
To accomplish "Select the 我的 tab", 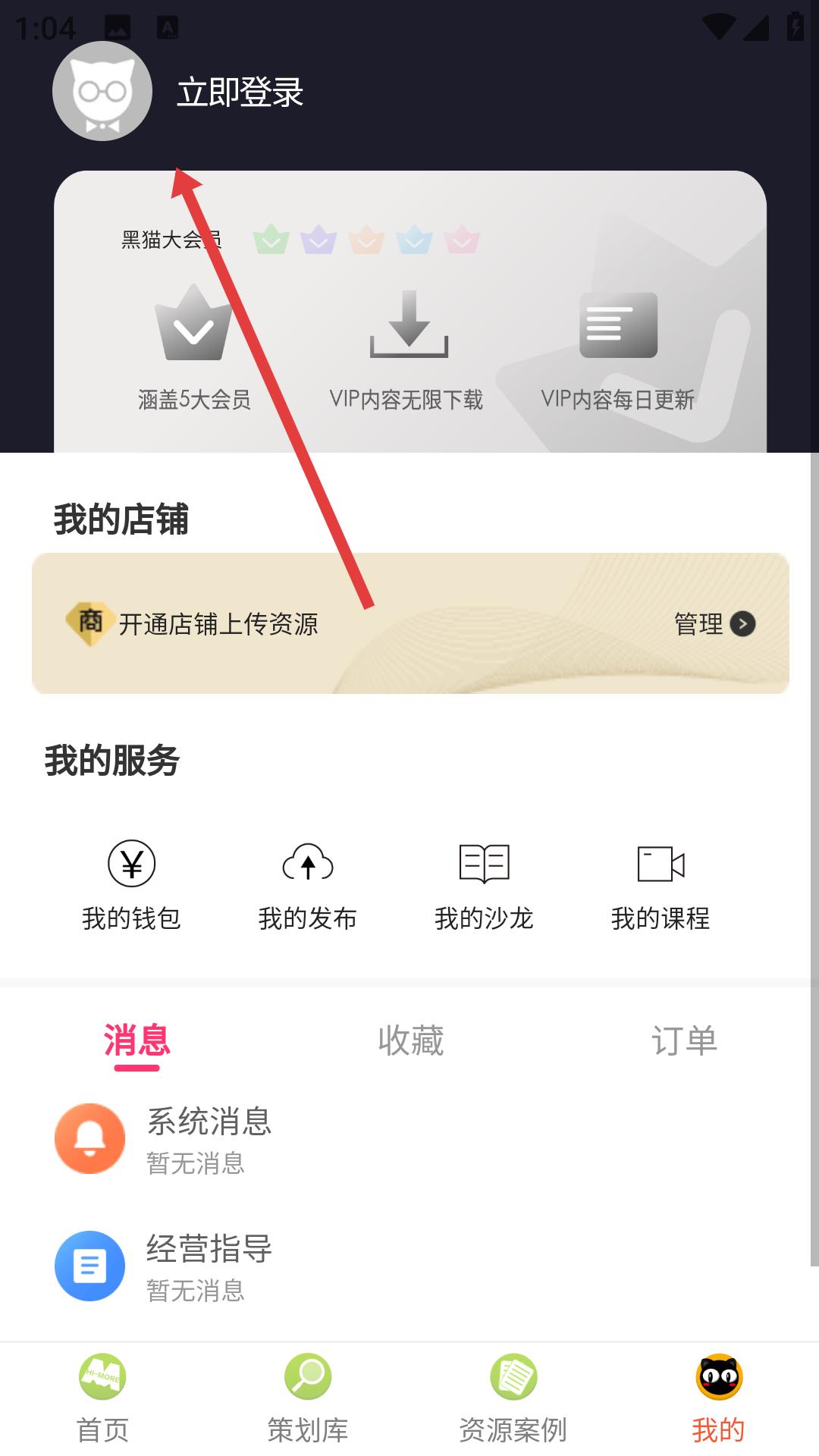I will click(x=718, y=1399).
